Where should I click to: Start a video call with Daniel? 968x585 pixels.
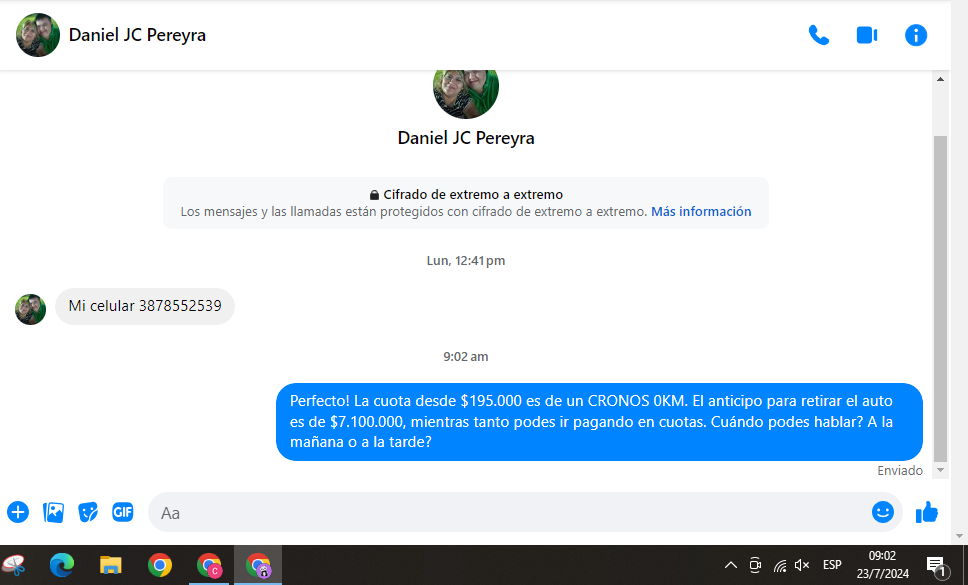(x=866, y=35)
